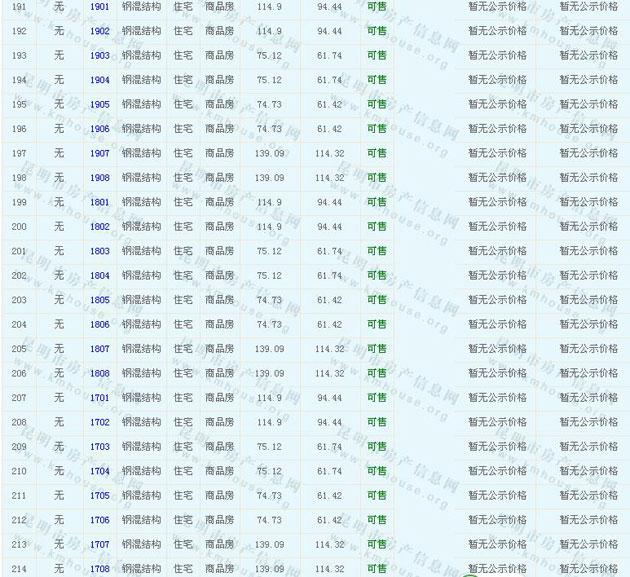The width and height of the screenshot is (630, 577).
Task: Open room 1902 link
Action: pyautogui.click(x=99, y=31)
